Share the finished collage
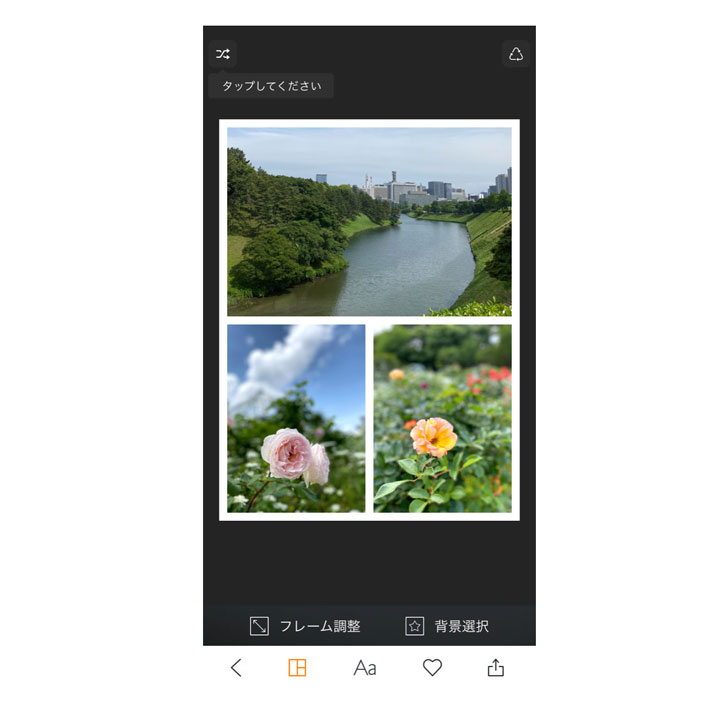Screen dimensions: 704x704 496,668
